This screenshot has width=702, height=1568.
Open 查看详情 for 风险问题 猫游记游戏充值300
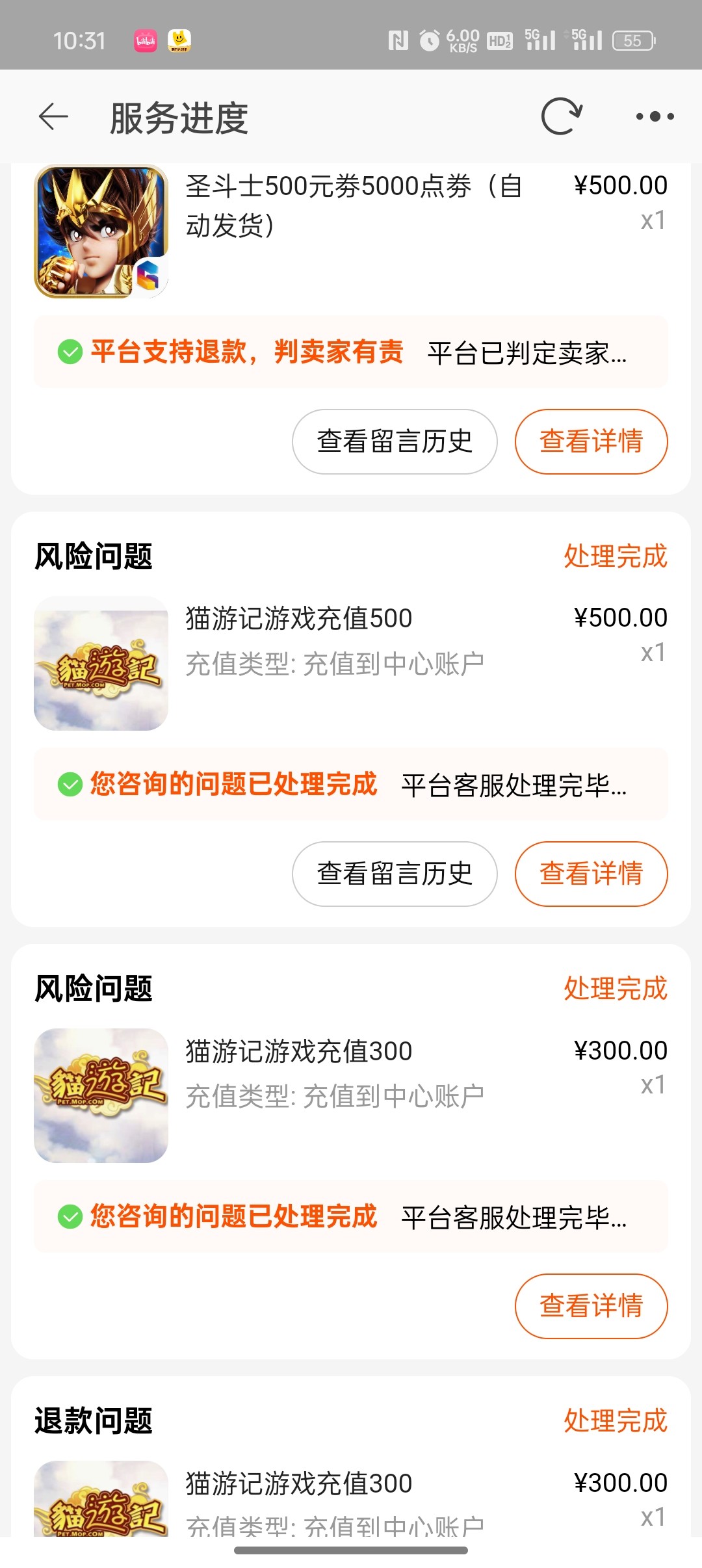pos(591,1306)
